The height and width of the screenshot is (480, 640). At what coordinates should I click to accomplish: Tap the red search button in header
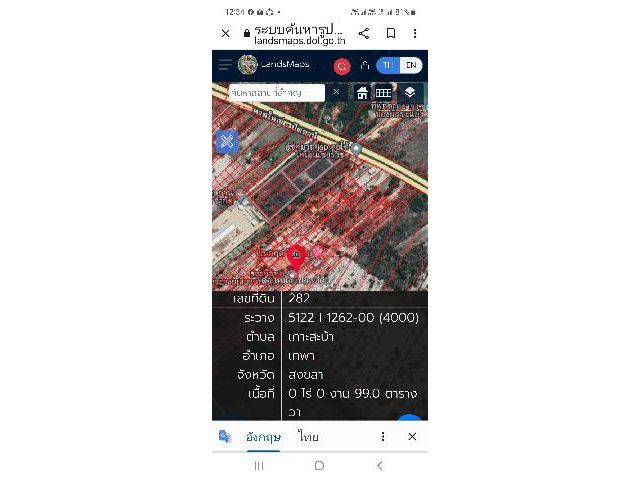pos(342,66)
